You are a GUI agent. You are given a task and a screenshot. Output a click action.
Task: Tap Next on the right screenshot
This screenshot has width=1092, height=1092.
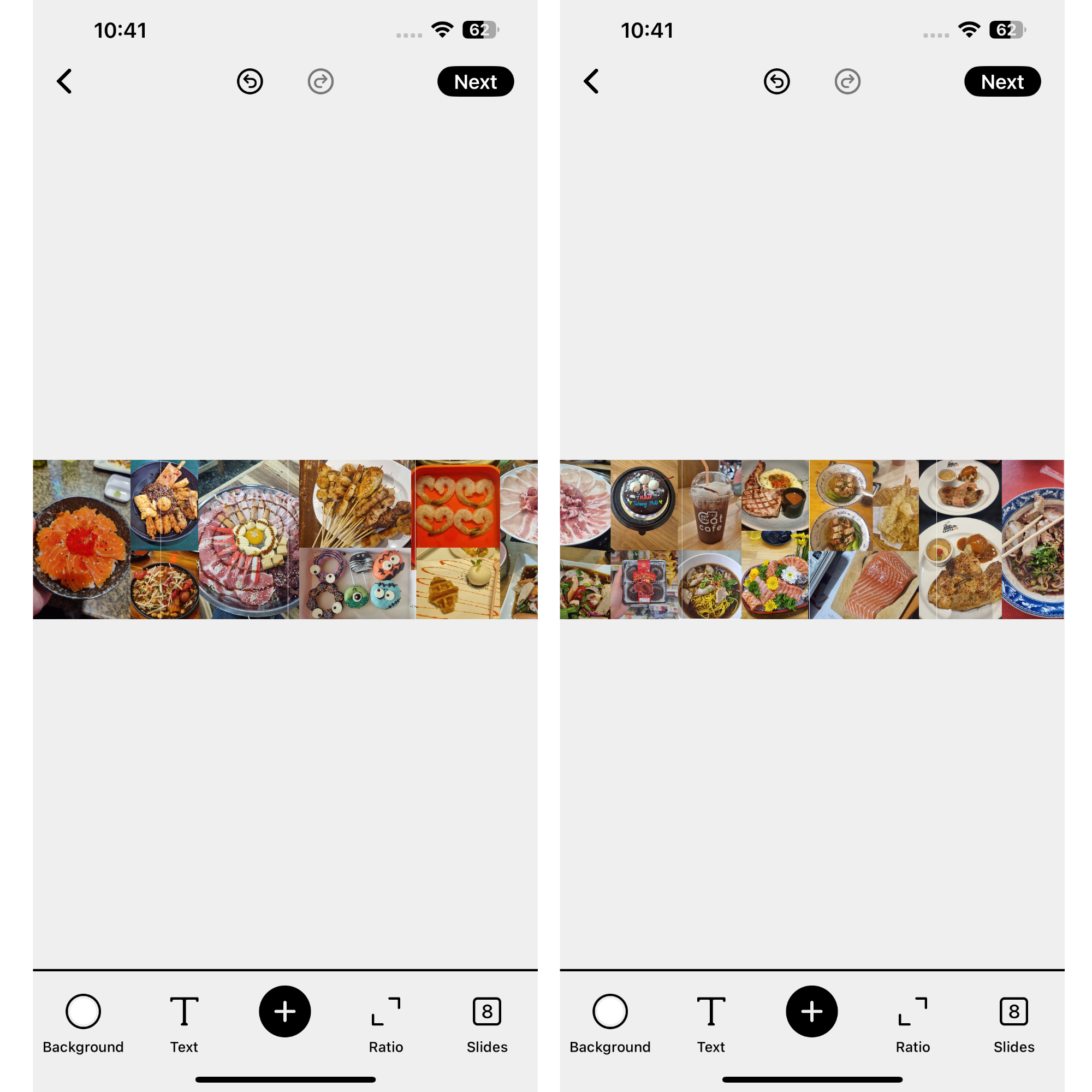click(x=1002, y=81)
